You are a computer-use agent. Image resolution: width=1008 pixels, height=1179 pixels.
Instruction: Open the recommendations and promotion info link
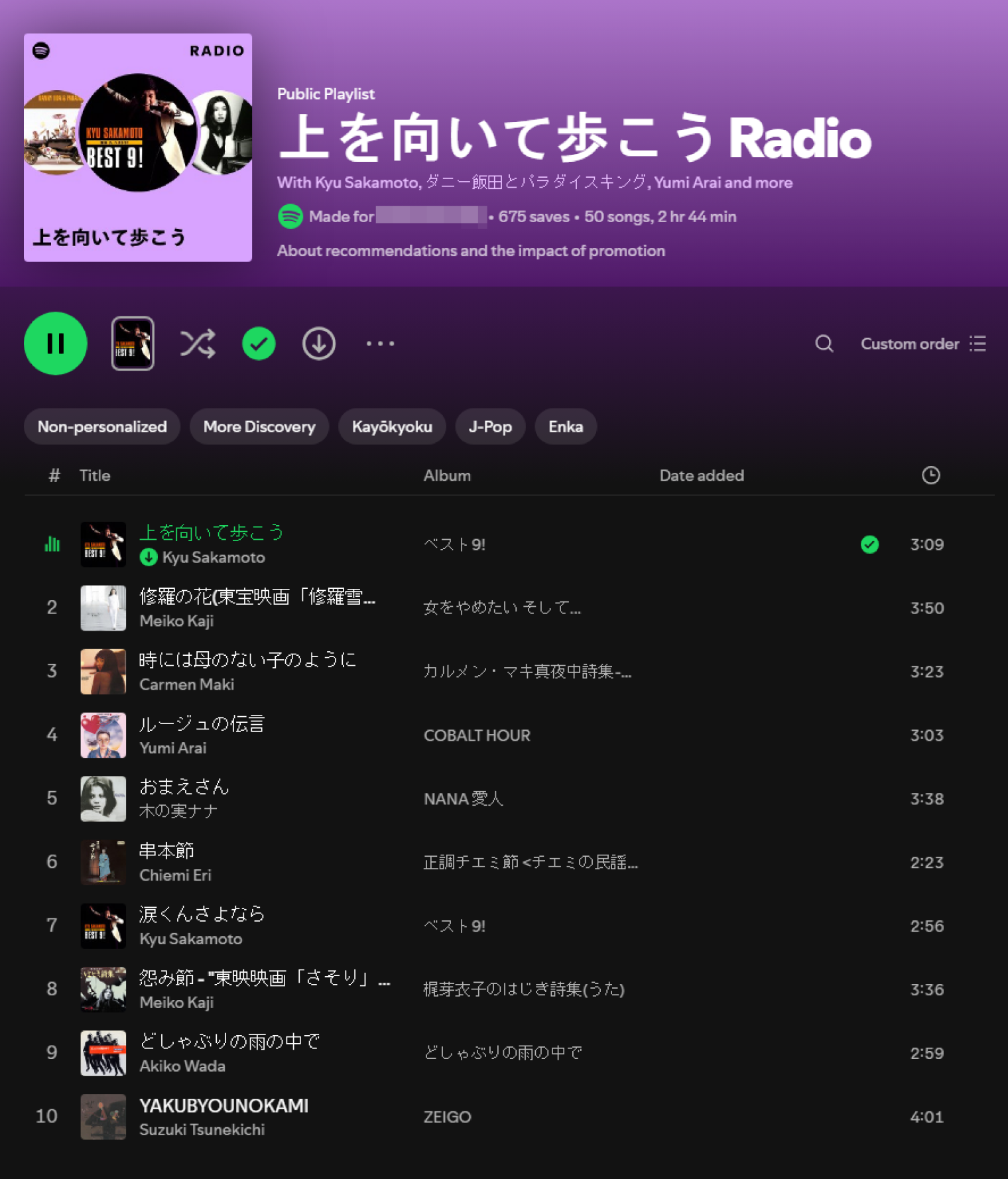tap(471, 251)
